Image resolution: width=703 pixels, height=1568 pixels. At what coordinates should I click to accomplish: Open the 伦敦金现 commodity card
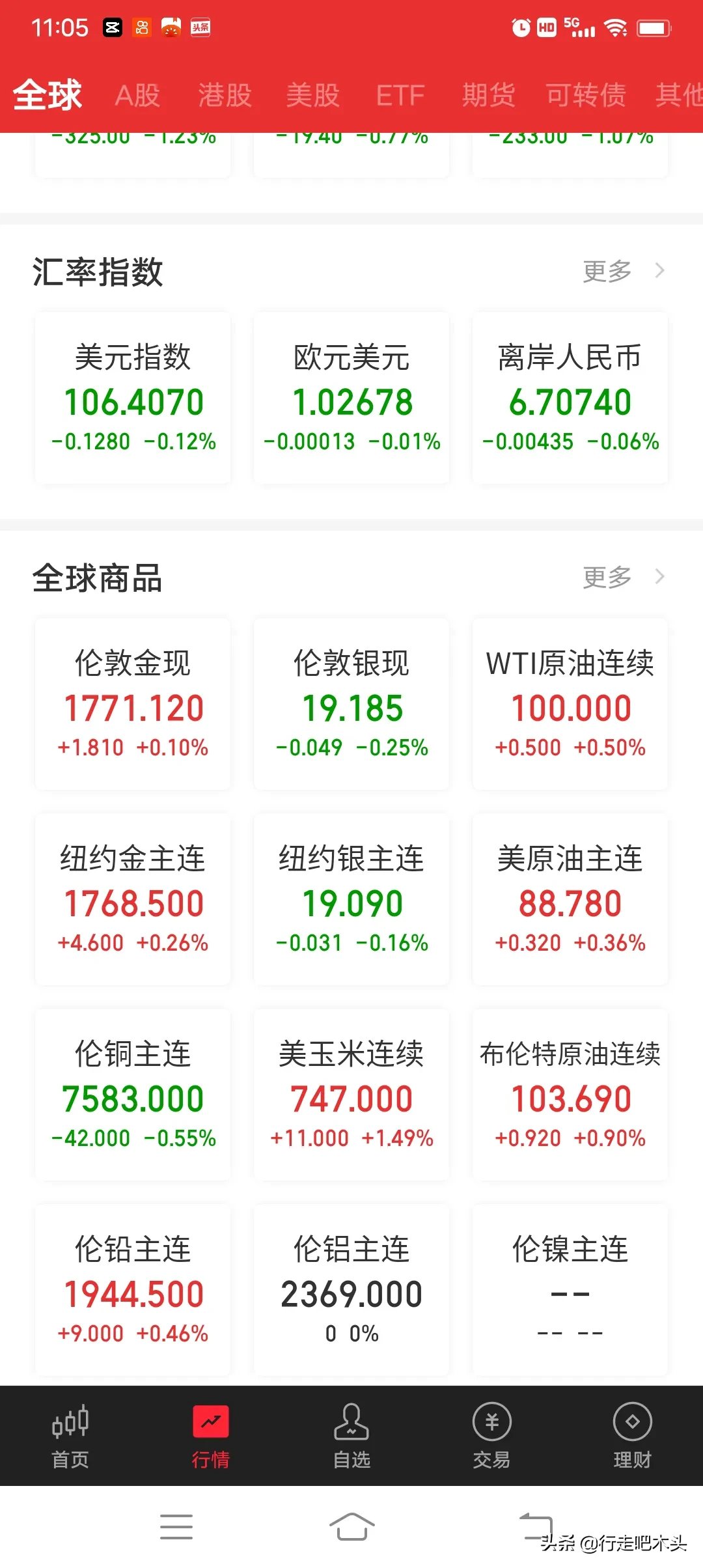(x=133, y=704)
